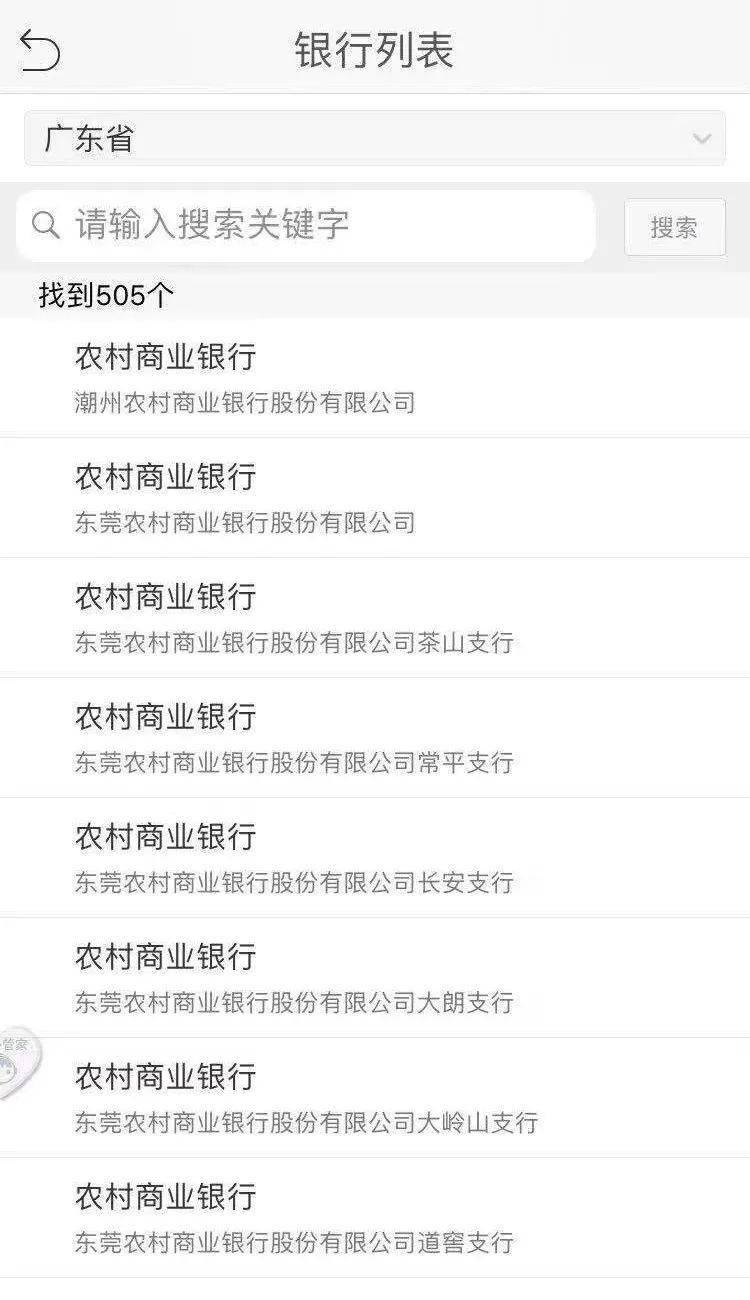The width and height of the screenshot is (750, 1300).
Task: Pick the 长安支行 branch
Action: pyautogui.click(x=375, y=858)
